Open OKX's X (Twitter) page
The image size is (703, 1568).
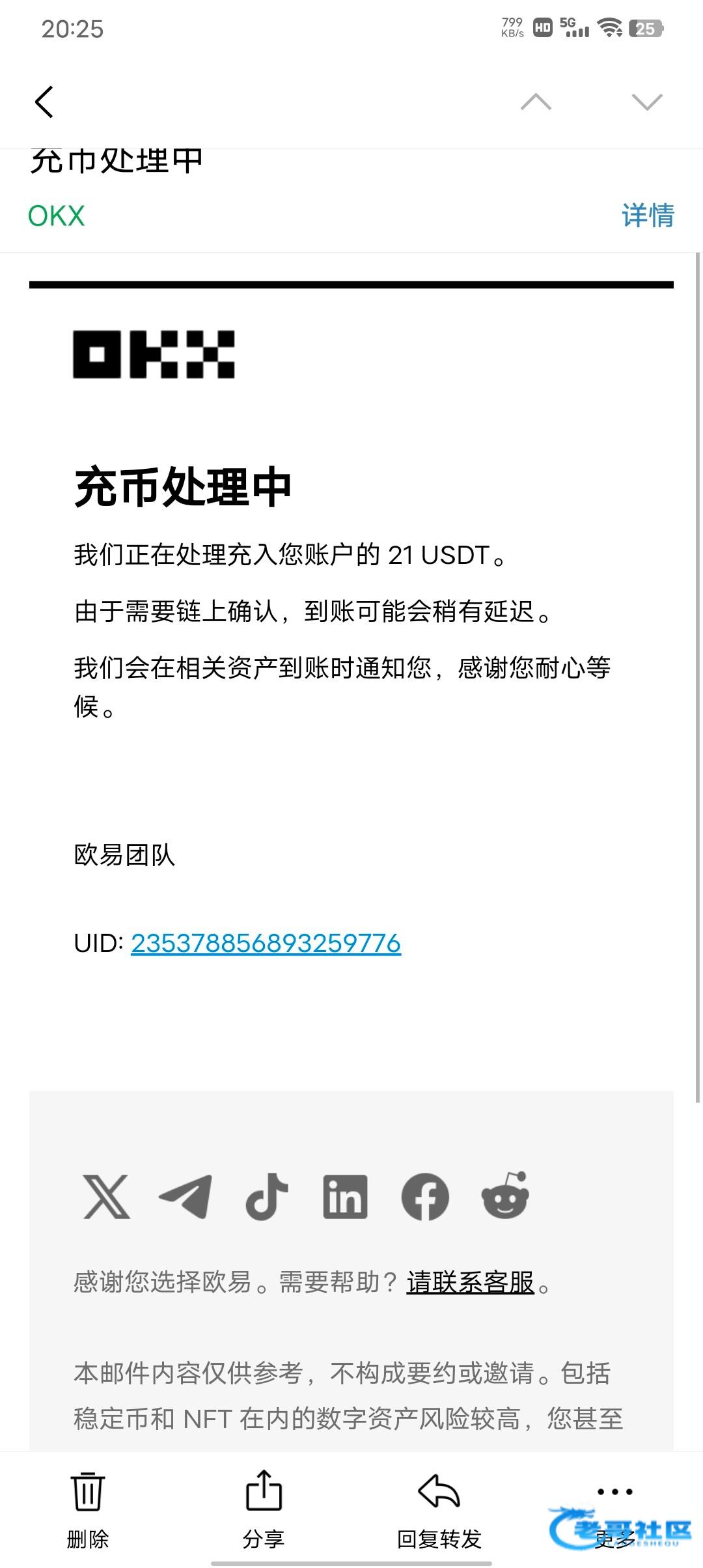coord(107,1197)
